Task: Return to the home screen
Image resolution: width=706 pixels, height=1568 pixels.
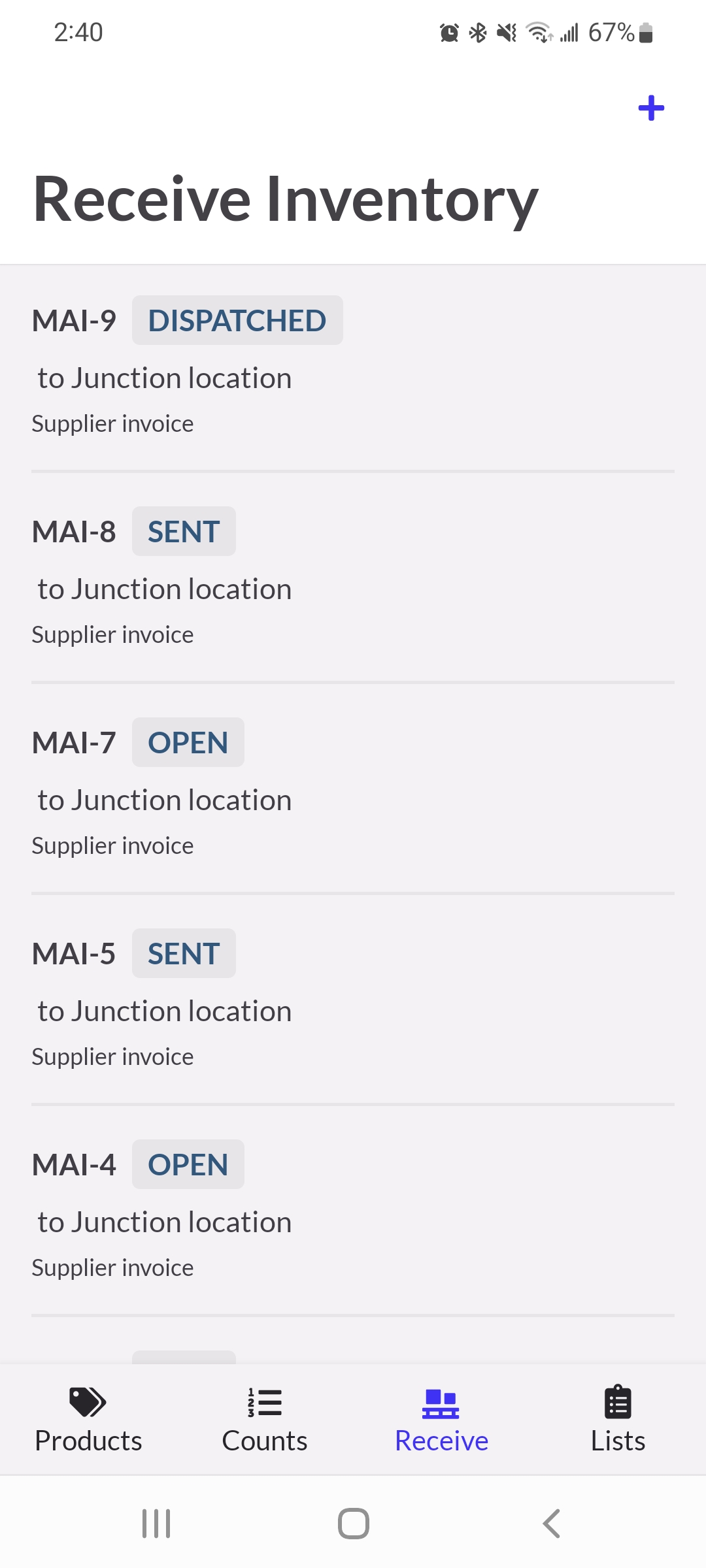Action: click(353, 1524)
